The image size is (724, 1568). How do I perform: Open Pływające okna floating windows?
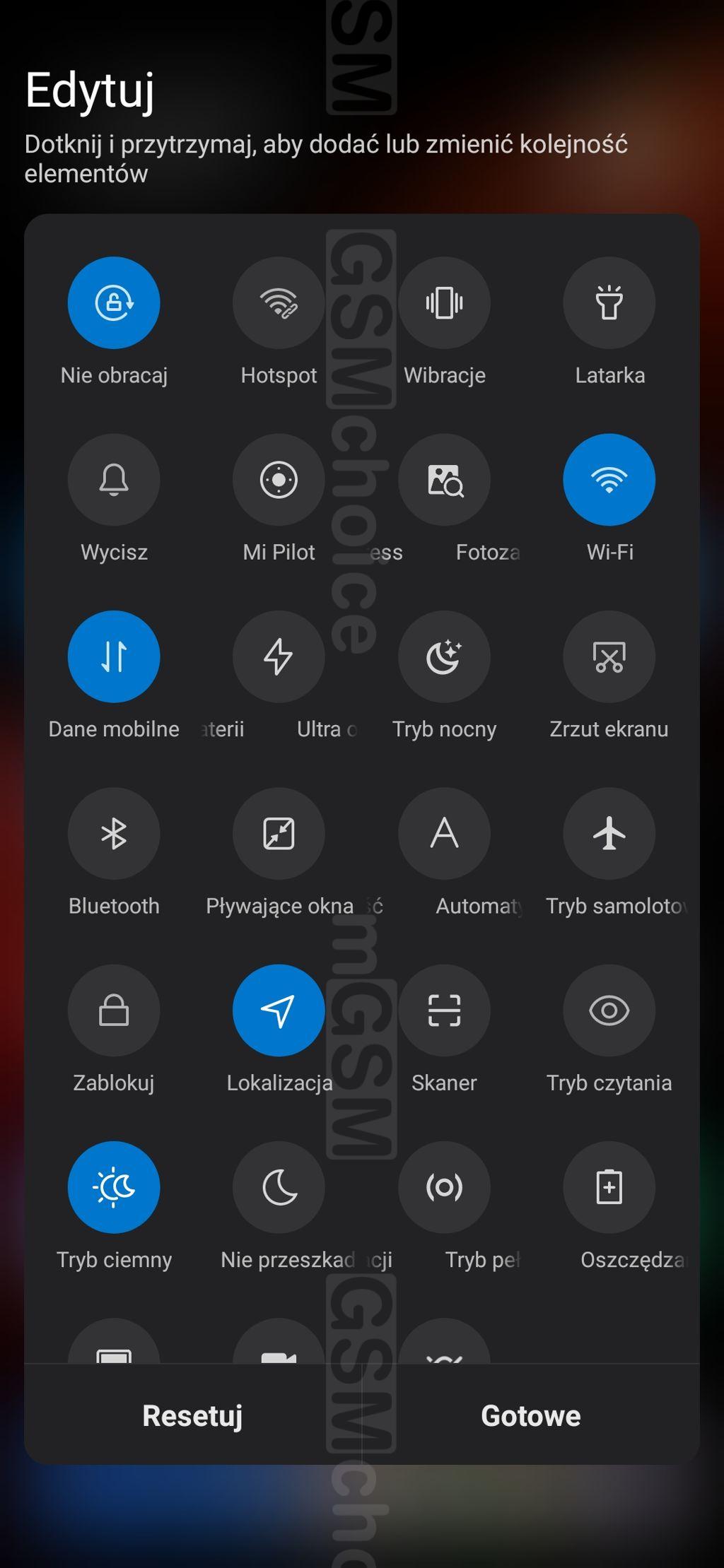click(x=279, y=834)
